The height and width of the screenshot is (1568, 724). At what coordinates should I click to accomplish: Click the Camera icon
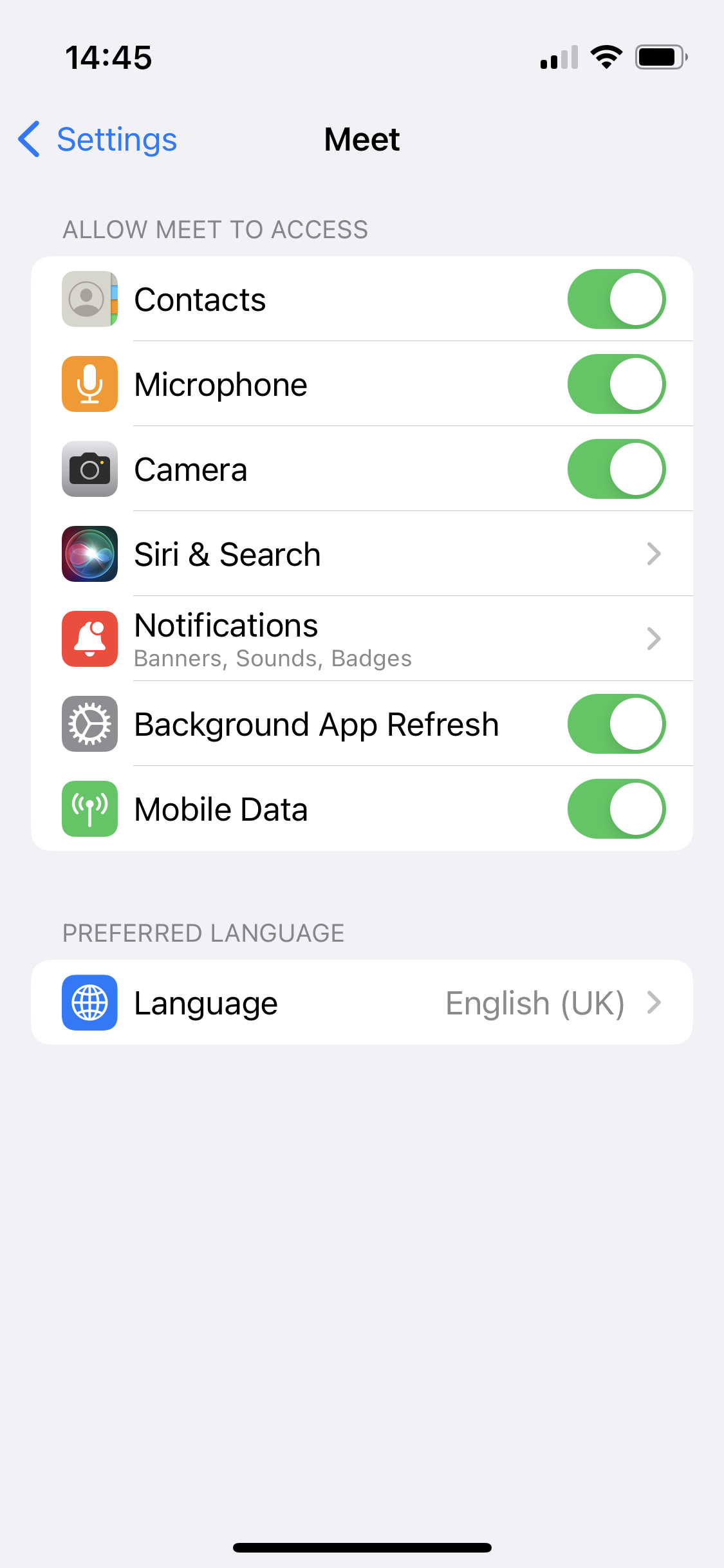tap(89, 469)
